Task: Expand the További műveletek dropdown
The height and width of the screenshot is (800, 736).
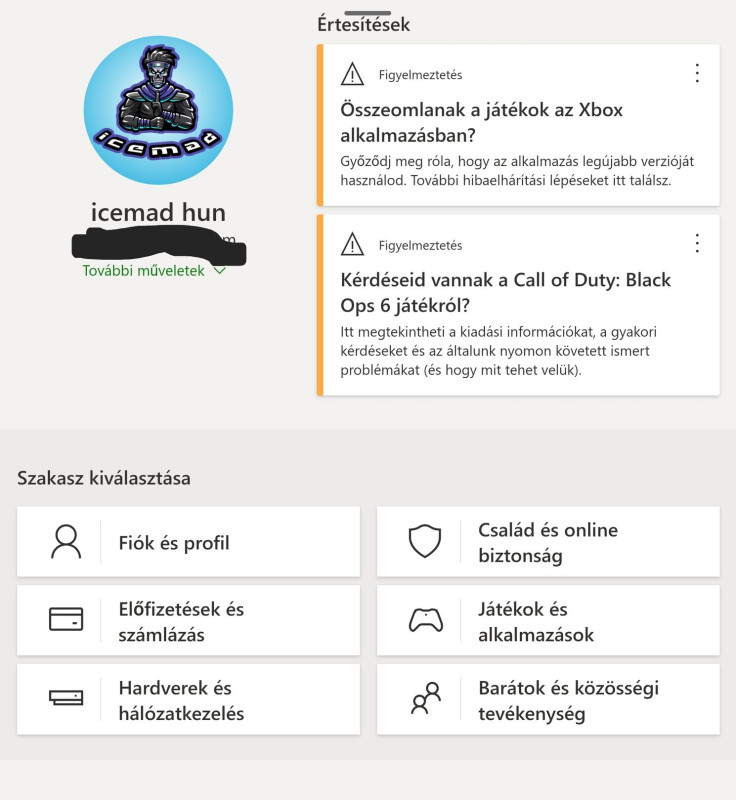Action: [x=154, y=270]
